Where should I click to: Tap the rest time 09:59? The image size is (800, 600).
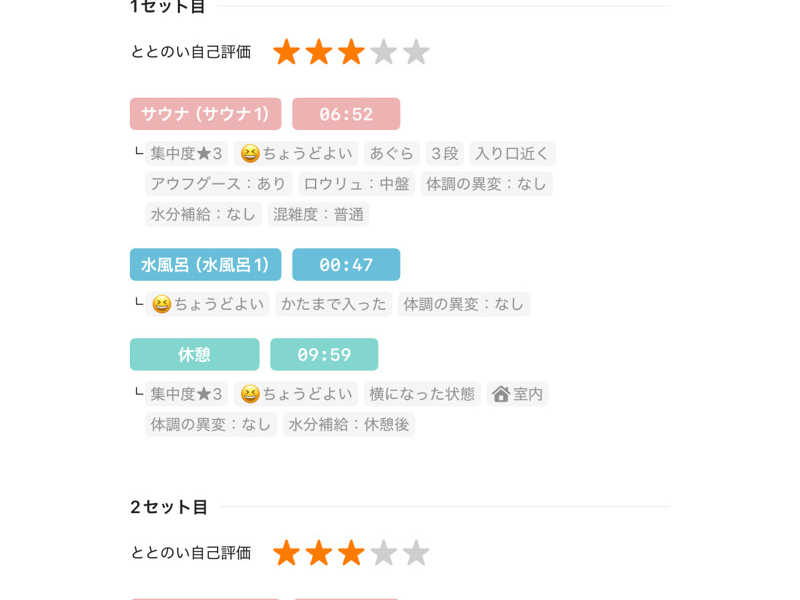(324, 355)
